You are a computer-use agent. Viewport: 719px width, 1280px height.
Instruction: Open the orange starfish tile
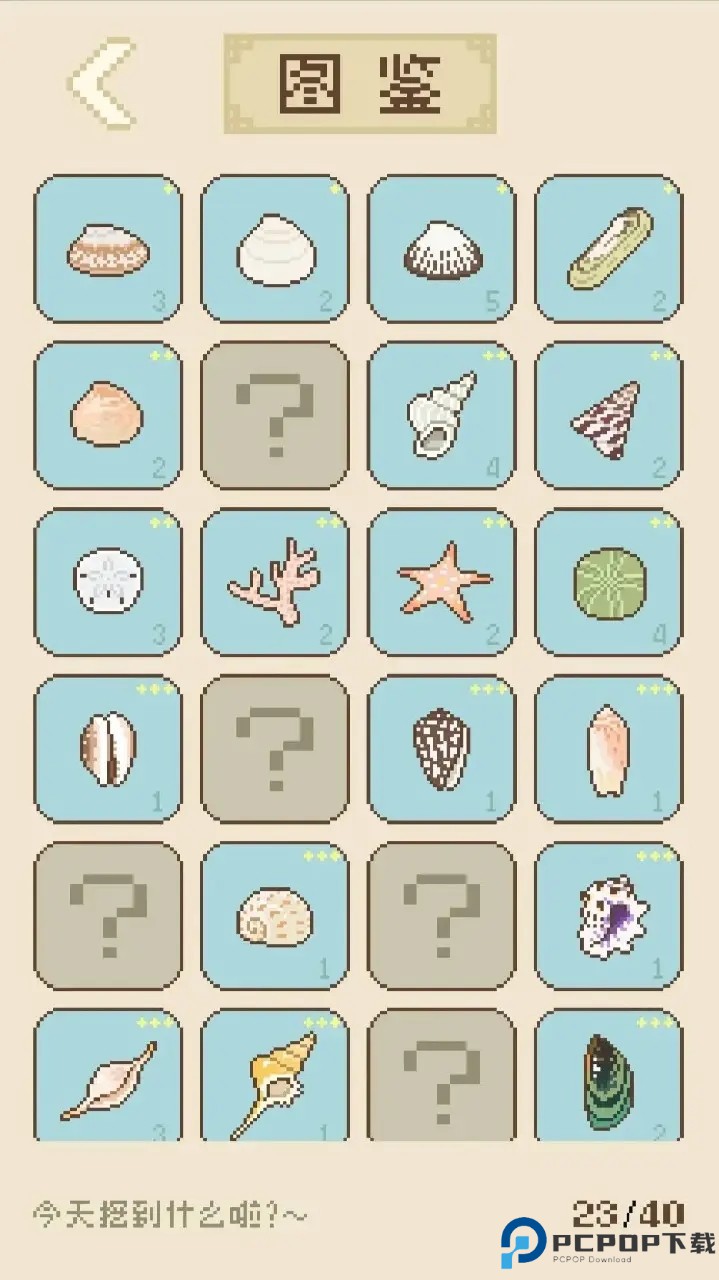(x=442, y=582)
